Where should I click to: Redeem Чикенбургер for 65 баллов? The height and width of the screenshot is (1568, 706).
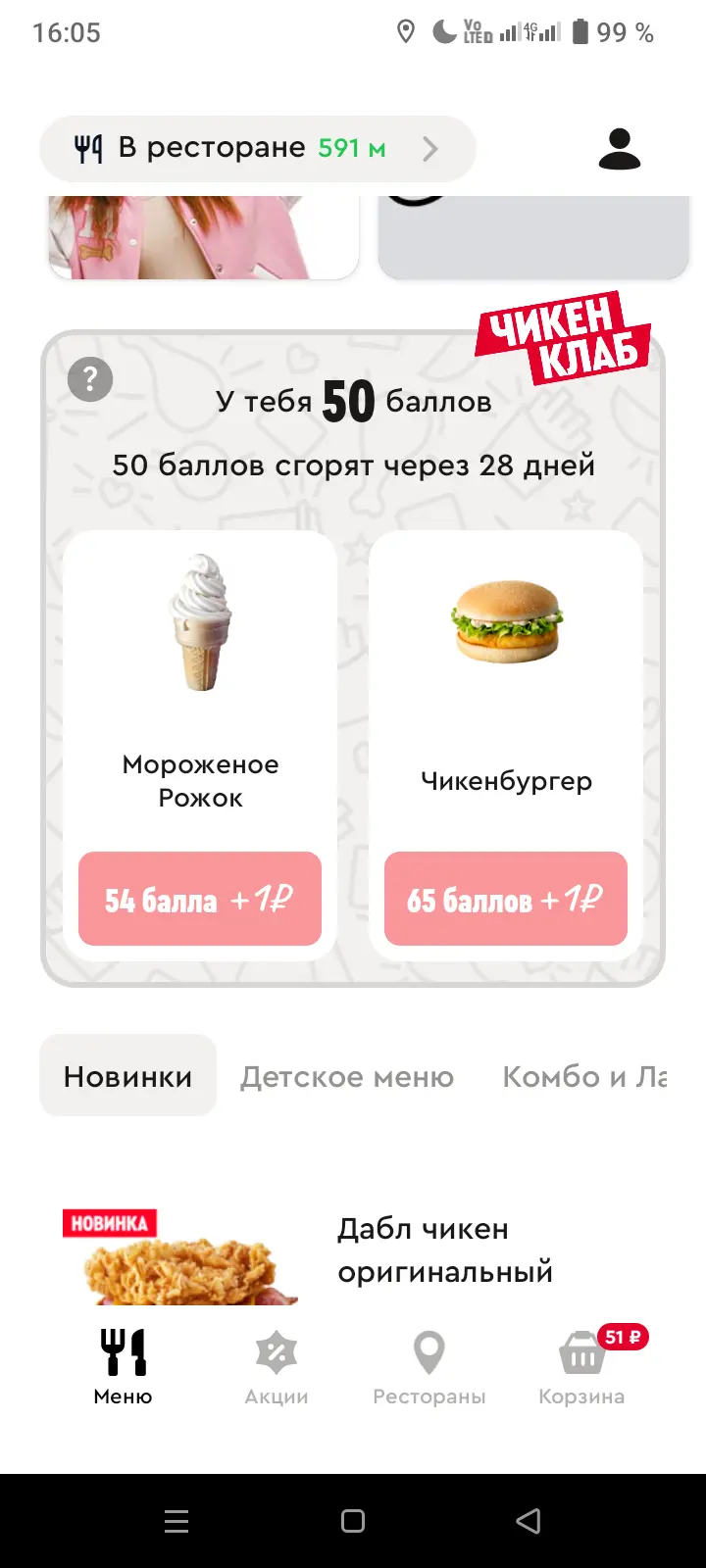(x=506, y=899)
